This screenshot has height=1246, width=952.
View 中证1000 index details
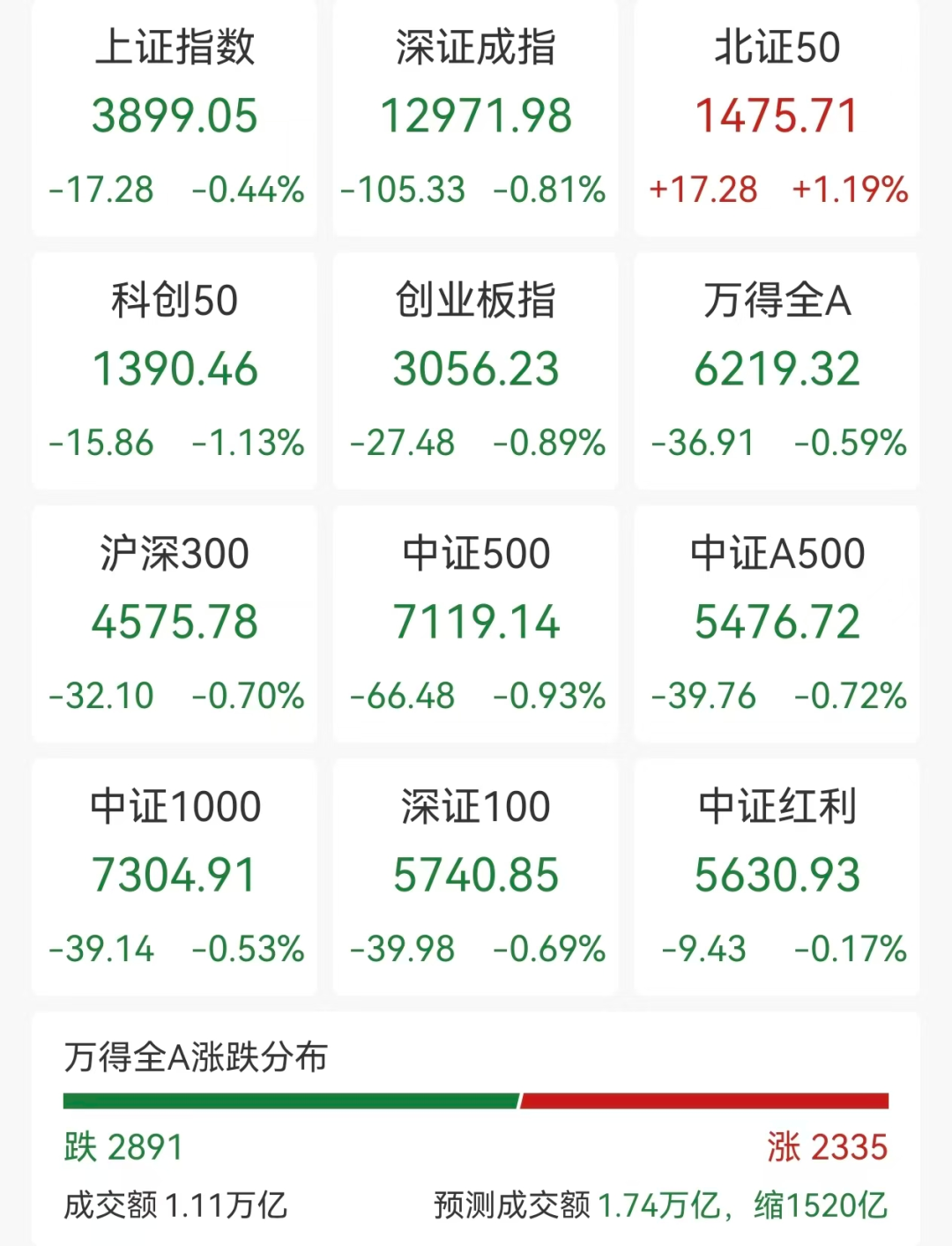(x=175, y=877)
